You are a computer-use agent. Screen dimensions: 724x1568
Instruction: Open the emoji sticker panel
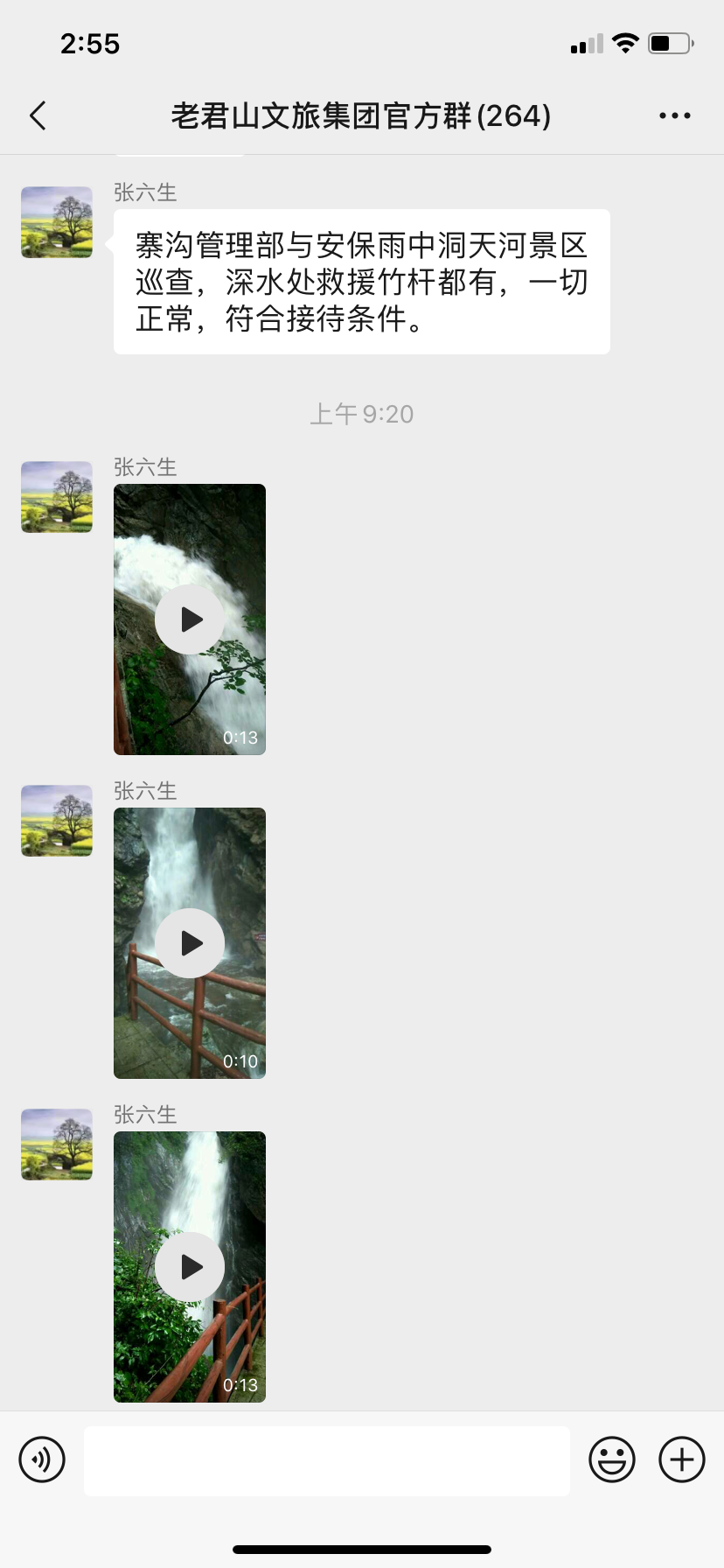[x=611, y=1459]
